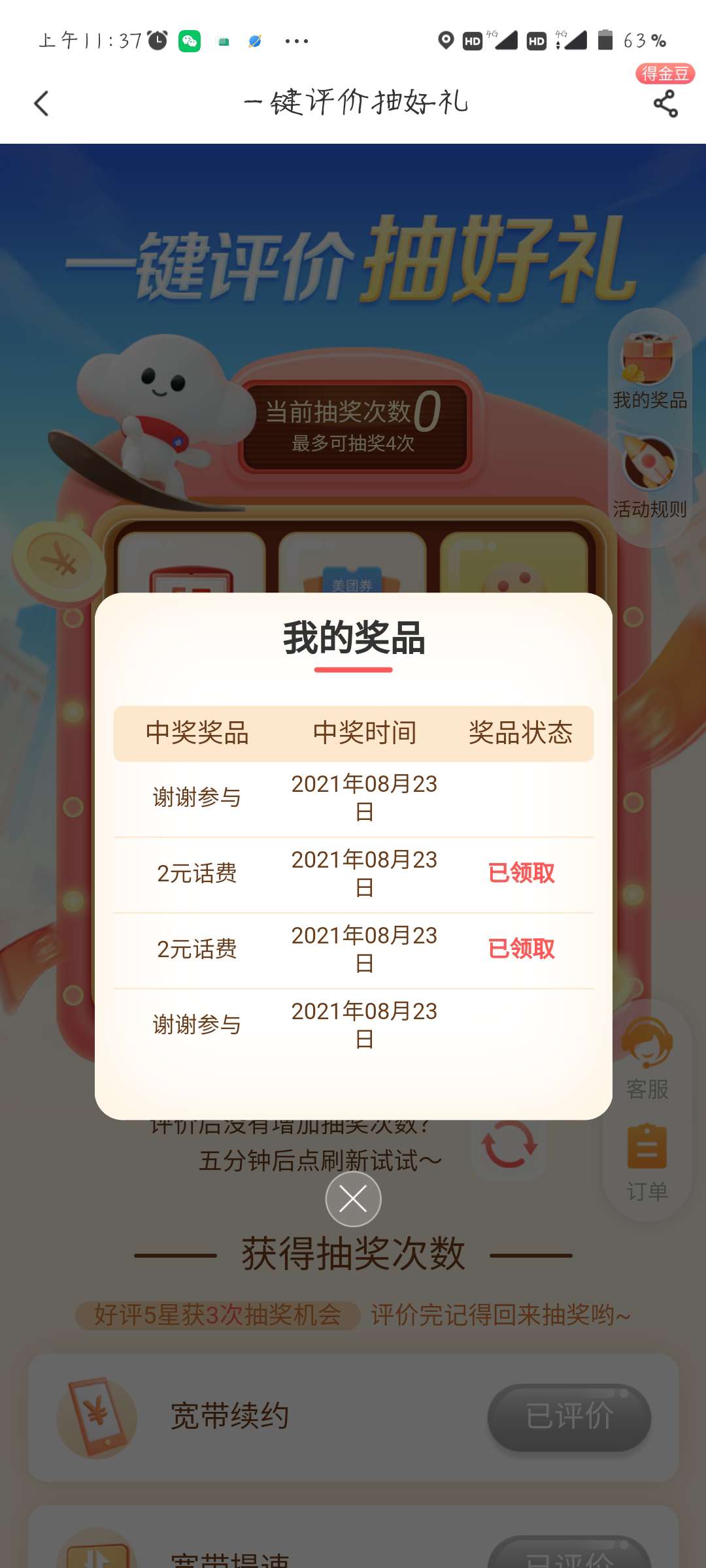Close the 我的奖品 prize dialog
Viewport: 706px width, 1568px height.
tap(353, 1199)
